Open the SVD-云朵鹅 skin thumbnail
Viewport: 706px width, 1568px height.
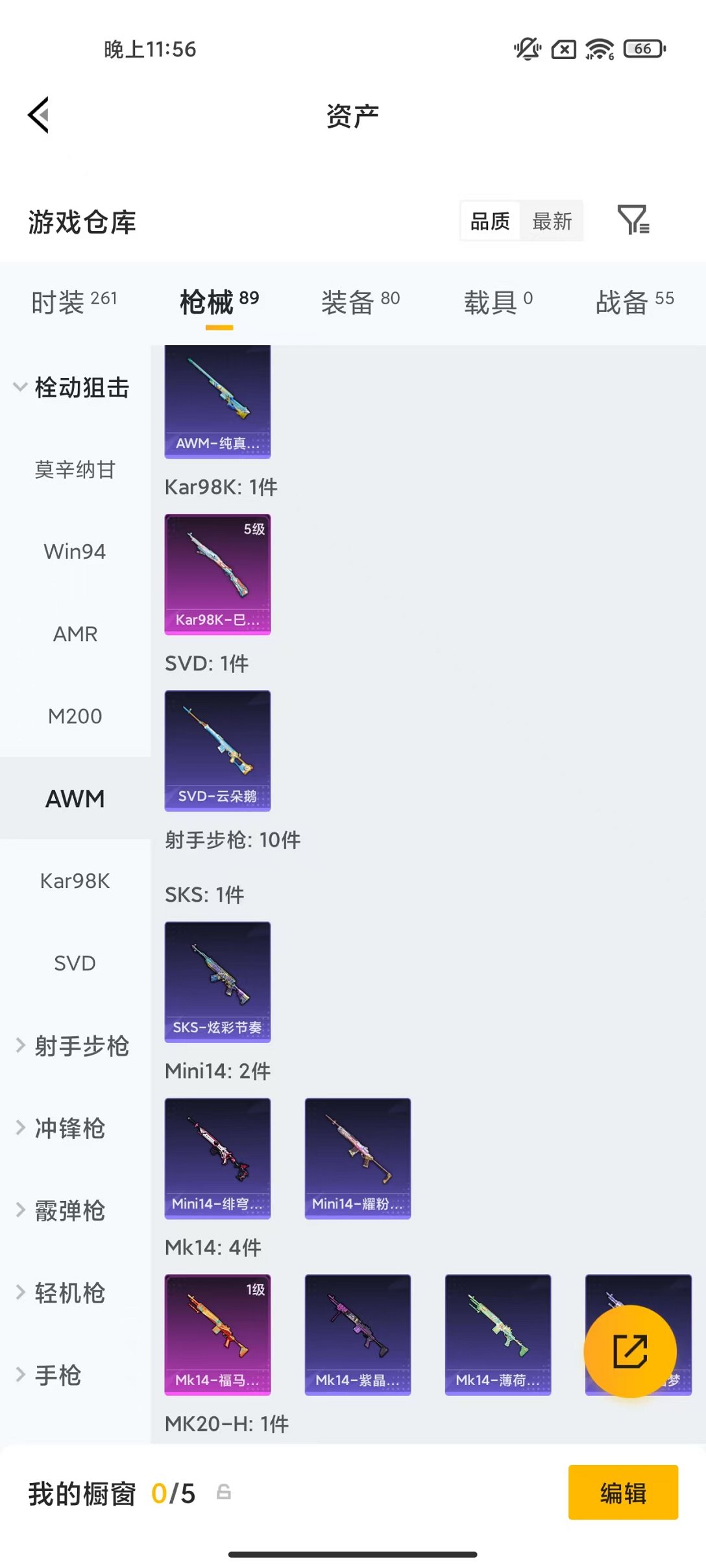pyautogui.click(x=217, y=751)
